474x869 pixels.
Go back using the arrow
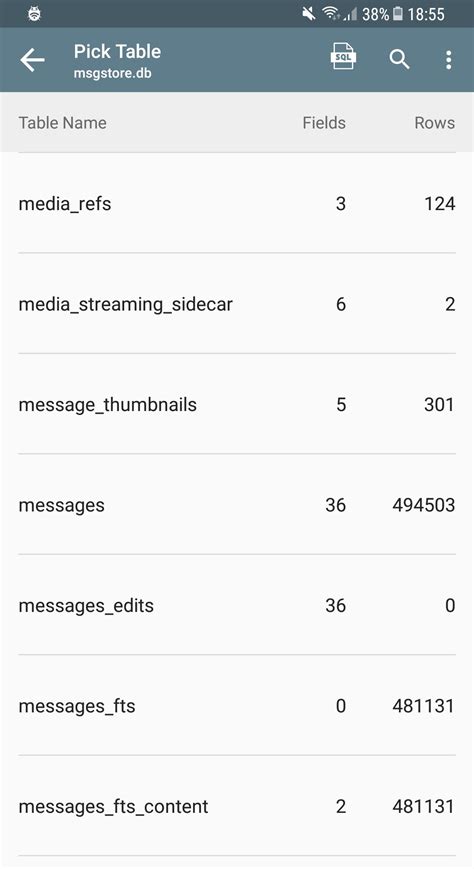(x=32, y=60)
